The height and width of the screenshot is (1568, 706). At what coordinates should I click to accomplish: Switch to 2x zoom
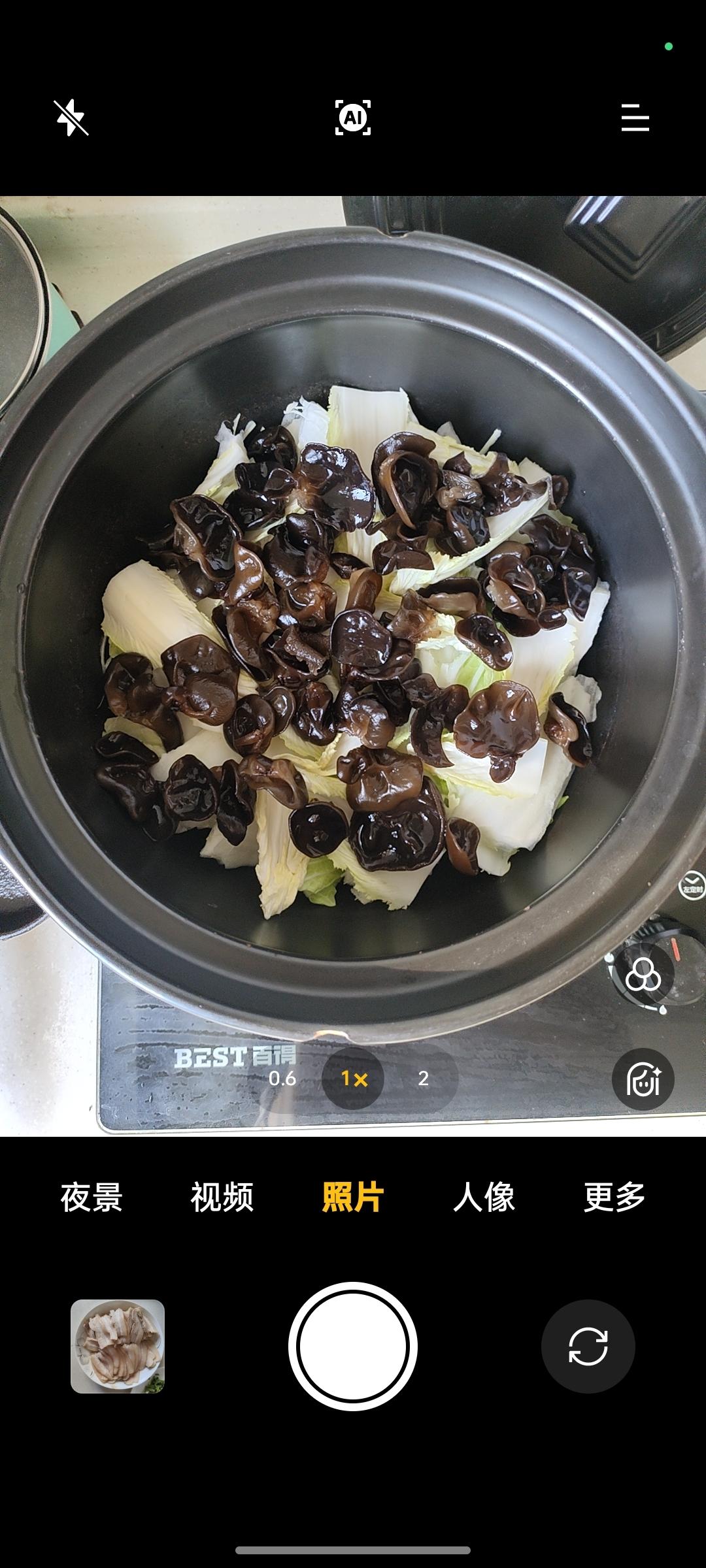(x=424, y=1079)
